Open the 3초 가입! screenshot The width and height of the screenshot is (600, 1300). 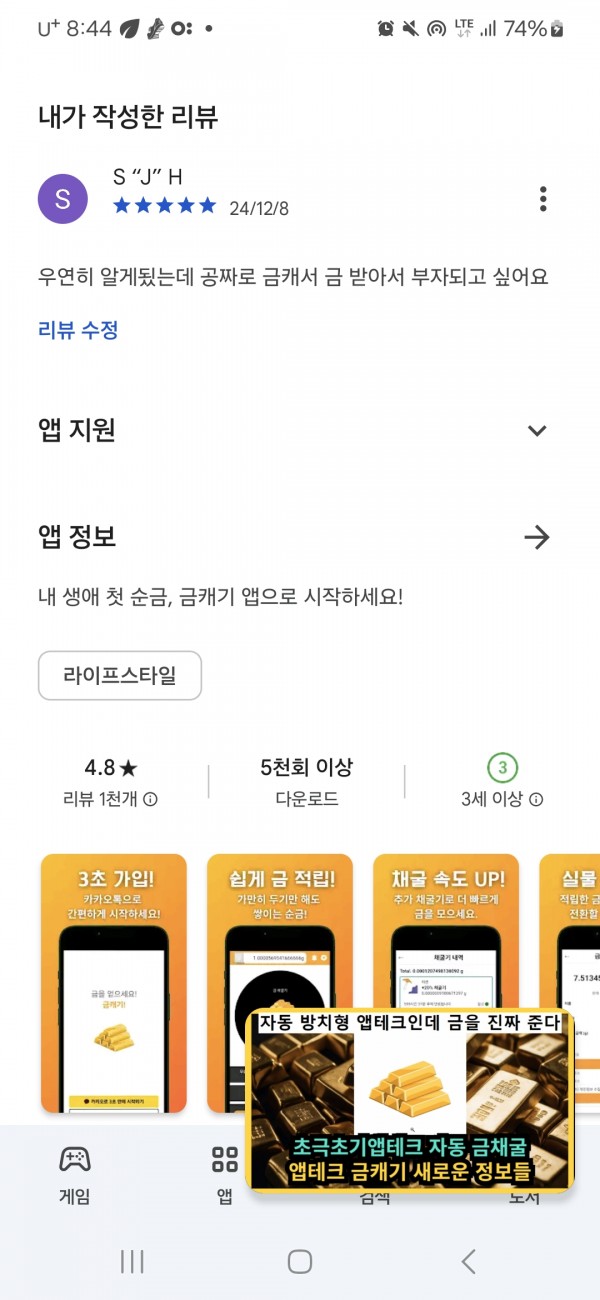tap(114, 983)
